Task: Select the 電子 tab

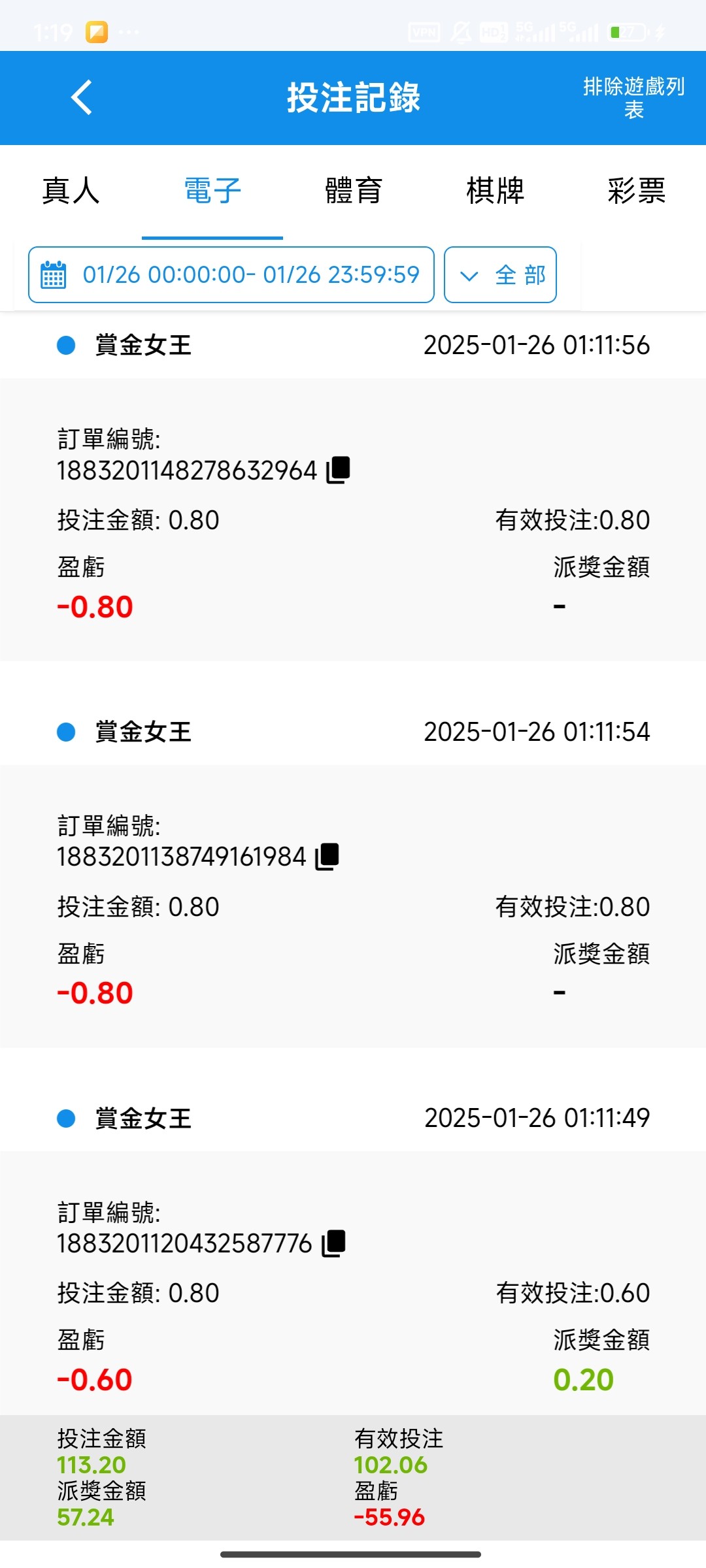Action: [212, 191]
